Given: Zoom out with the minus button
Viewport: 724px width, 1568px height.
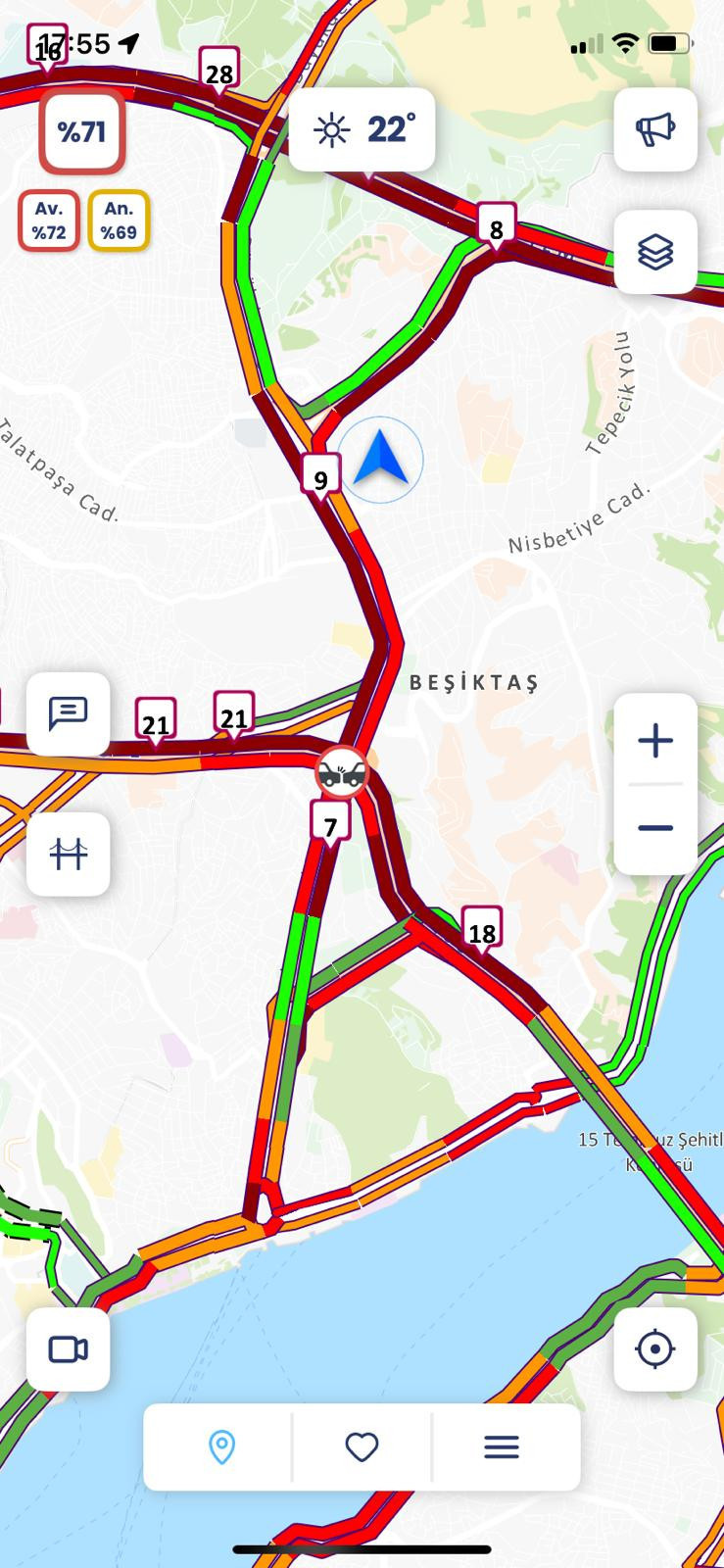Looking at the screenshot, I should [655, 828].
